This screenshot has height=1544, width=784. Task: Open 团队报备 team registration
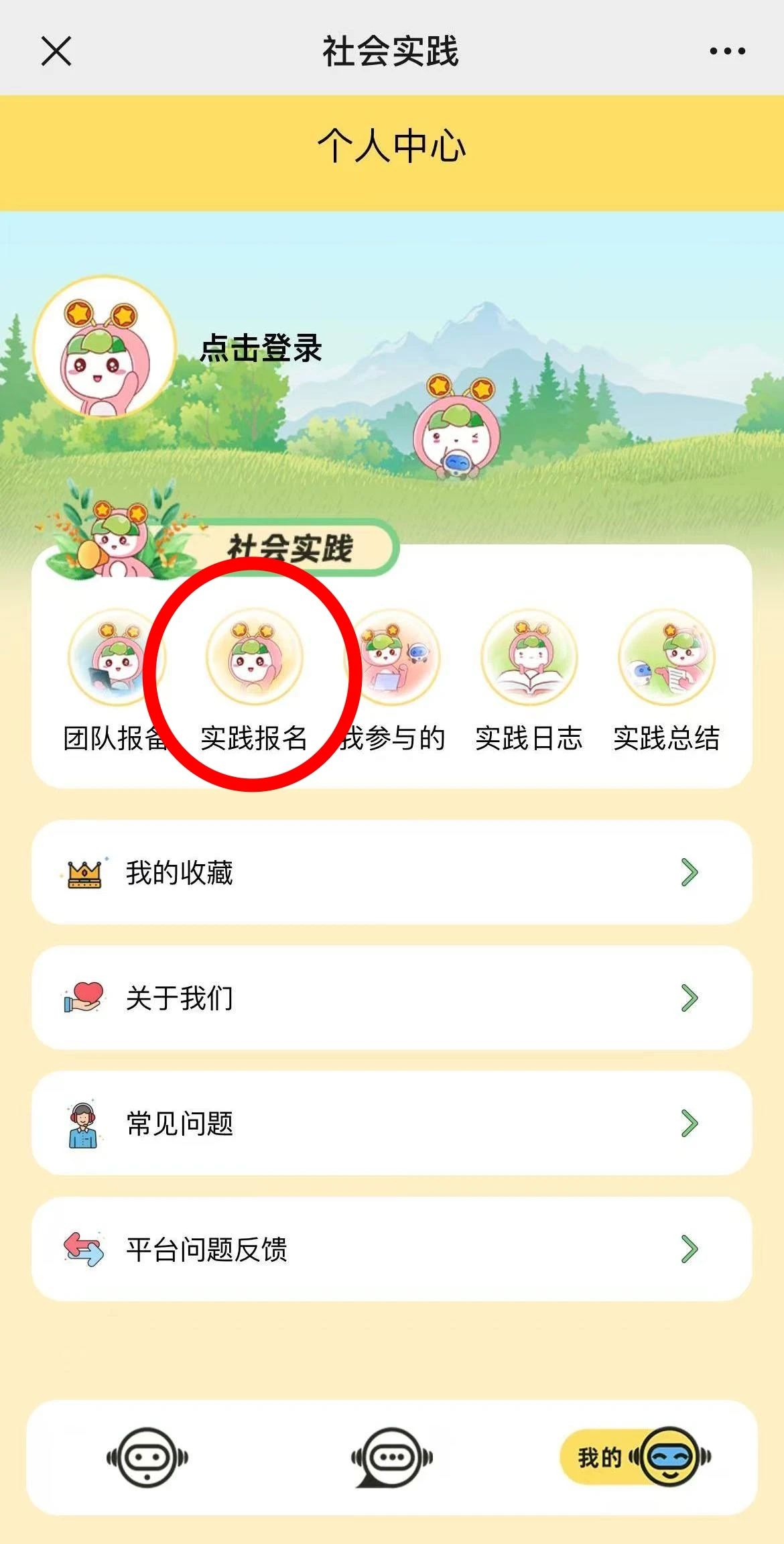[115, 680]
